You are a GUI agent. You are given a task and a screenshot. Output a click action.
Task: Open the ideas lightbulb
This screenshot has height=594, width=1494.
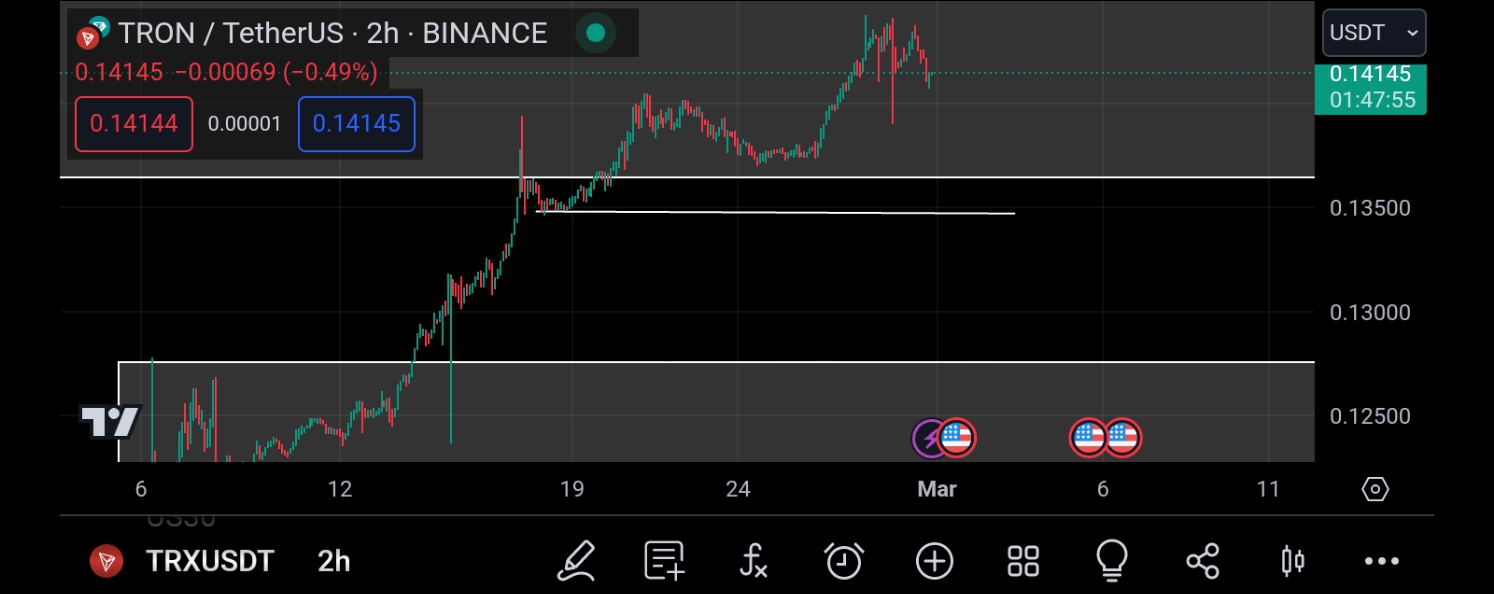tap(1112, 561)
